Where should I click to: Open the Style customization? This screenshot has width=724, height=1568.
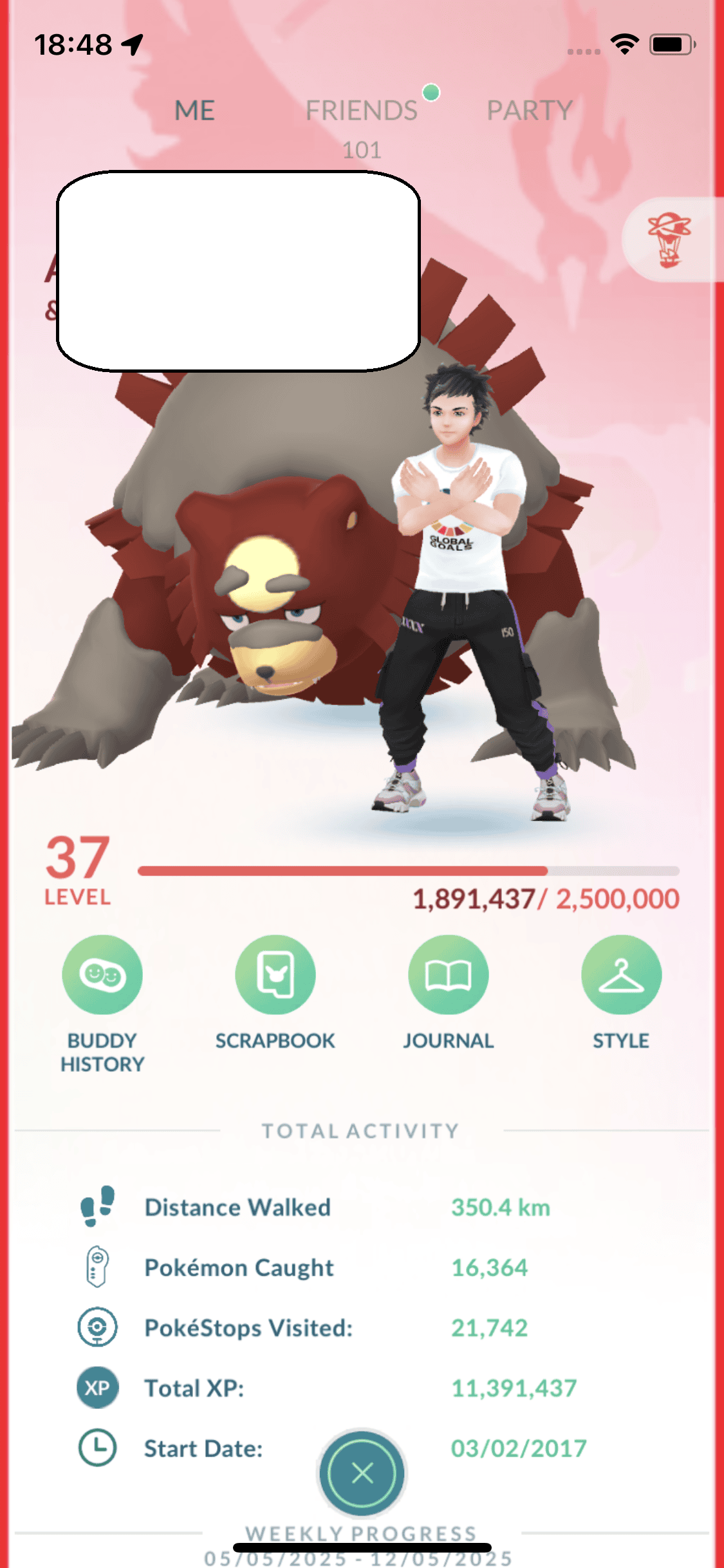[x=621, y=976]
